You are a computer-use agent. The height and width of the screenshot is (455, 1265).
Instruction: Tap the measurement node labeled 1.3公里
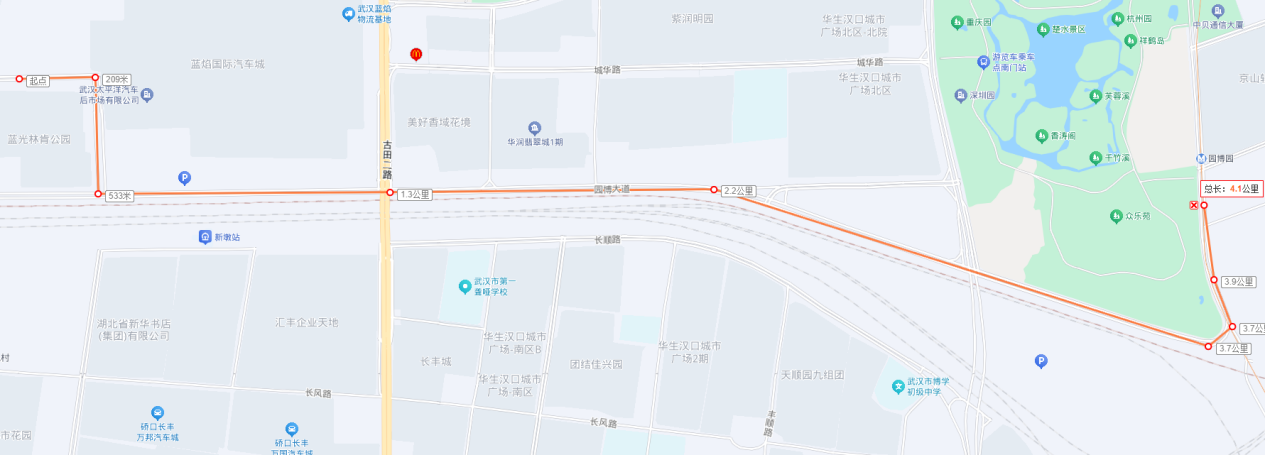click(x=390, y=193)
